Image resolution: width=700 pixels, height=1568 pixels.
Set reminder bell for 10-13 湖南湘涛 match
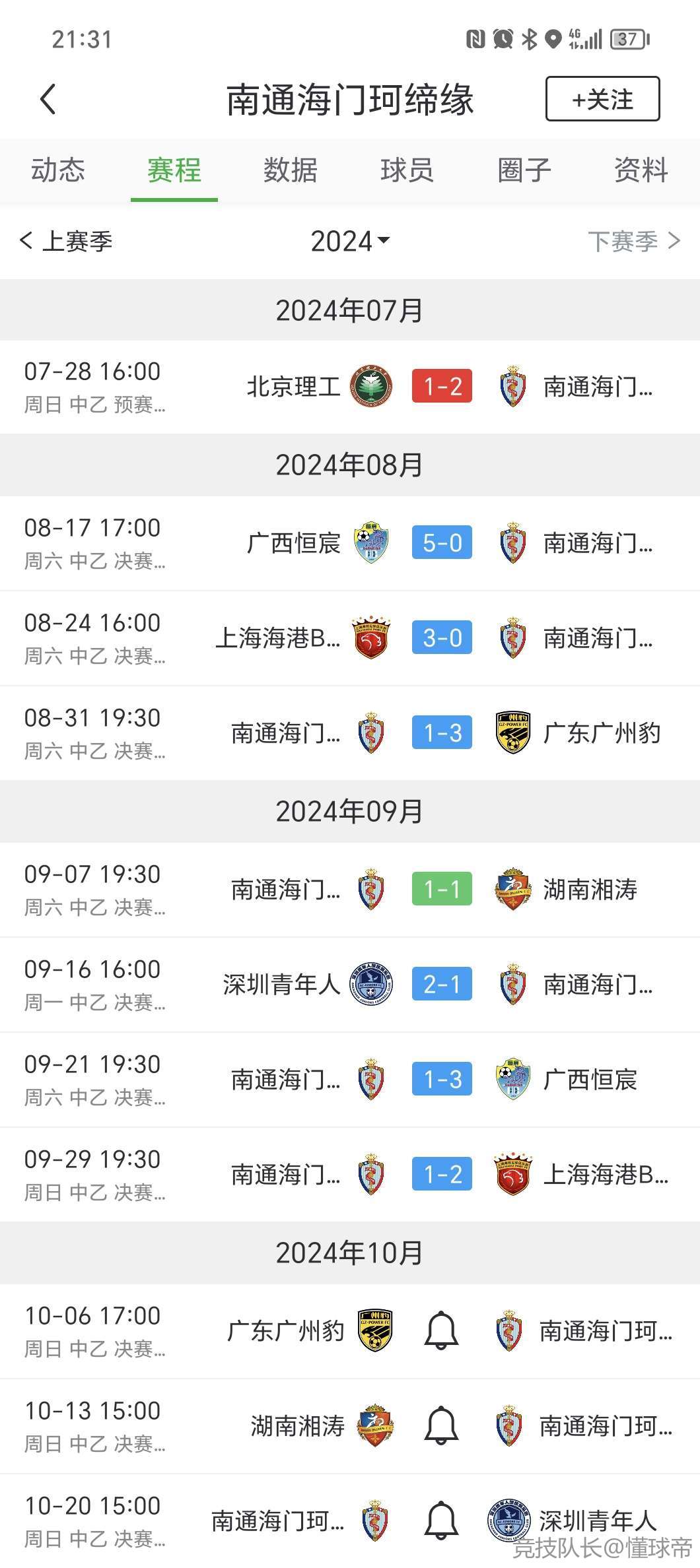click(441, 1426)
